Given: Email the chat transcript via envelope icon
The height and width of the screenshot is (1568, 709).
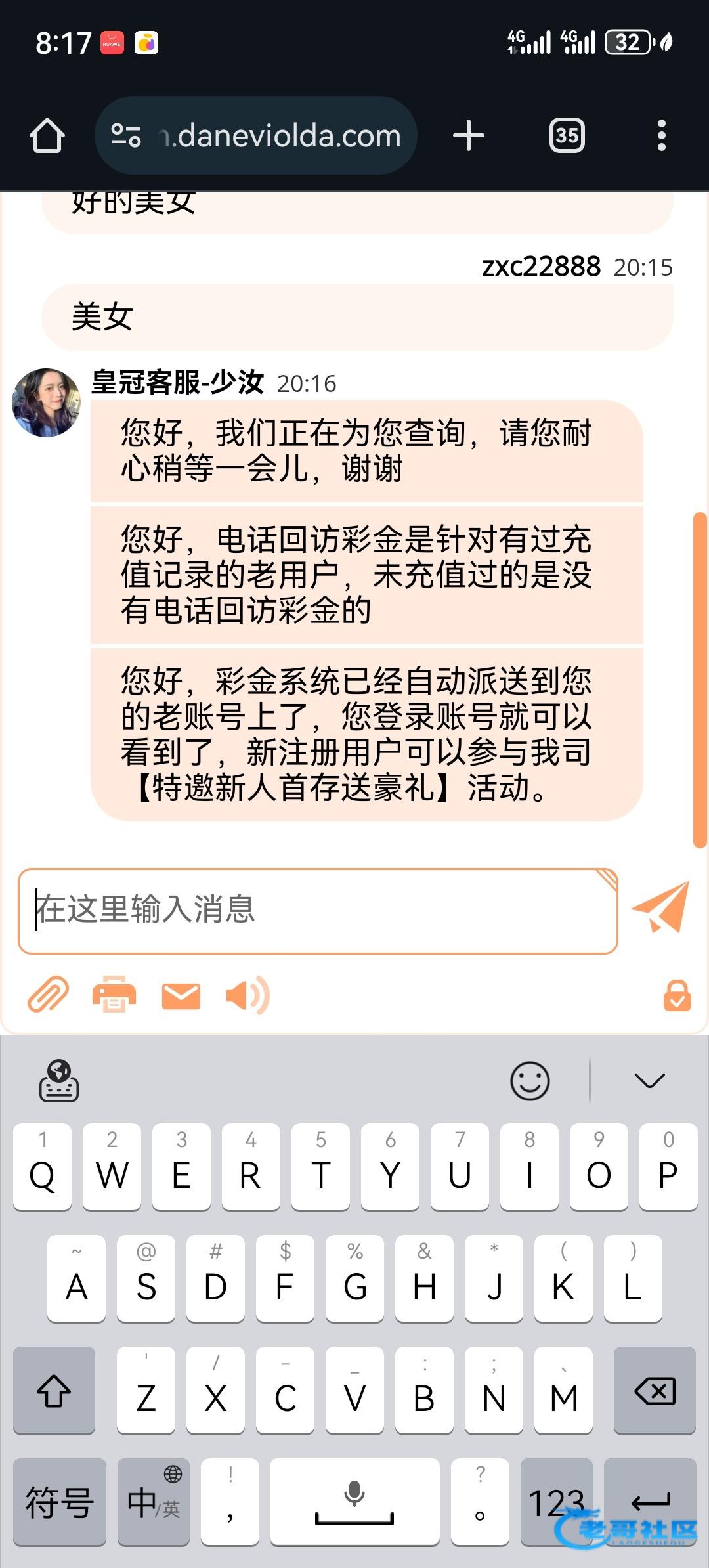Looking at the screenshot, I should tap(181, 996).
